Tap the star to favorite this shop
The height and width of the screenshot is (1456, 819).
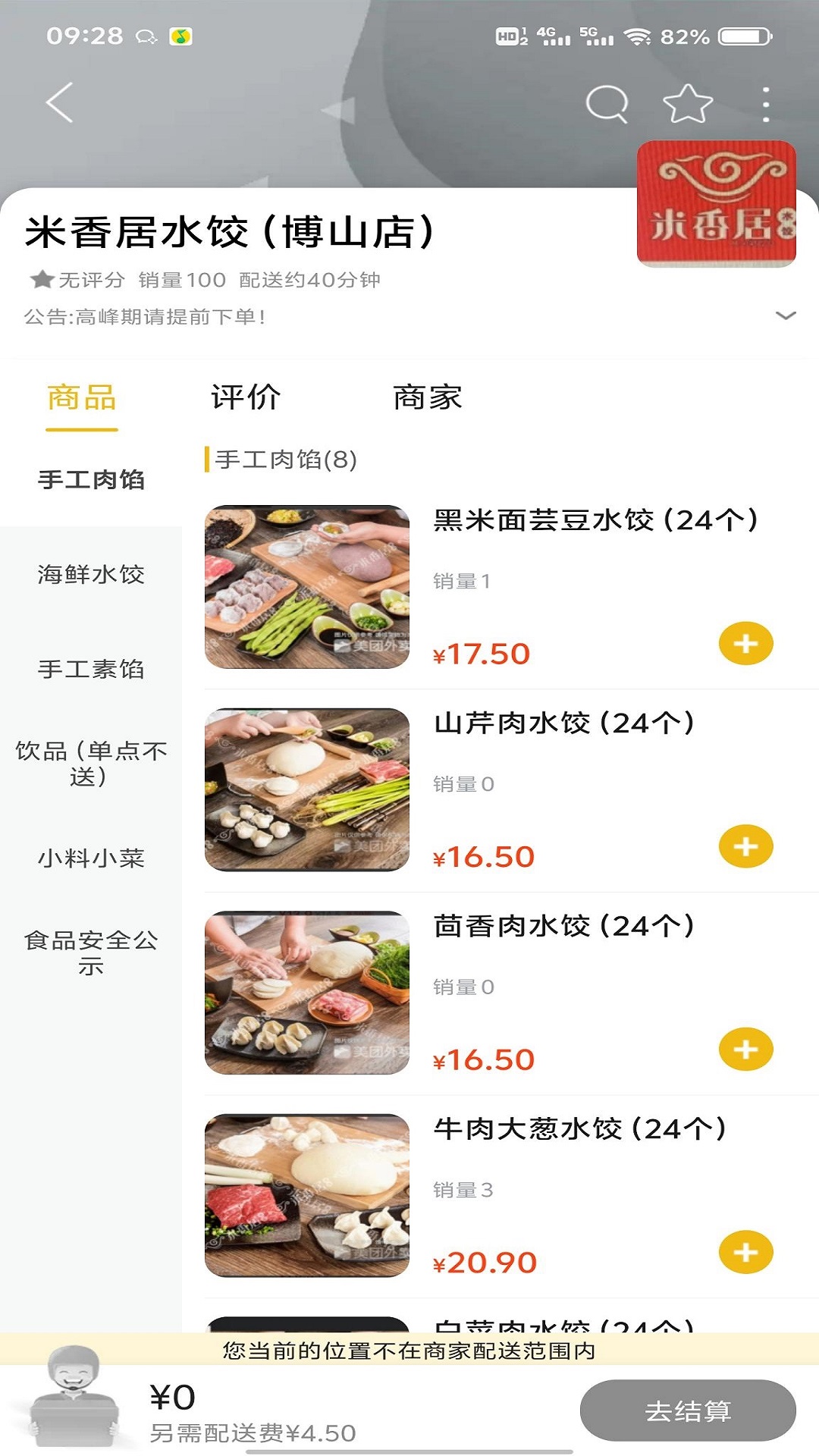click(685, 105)
